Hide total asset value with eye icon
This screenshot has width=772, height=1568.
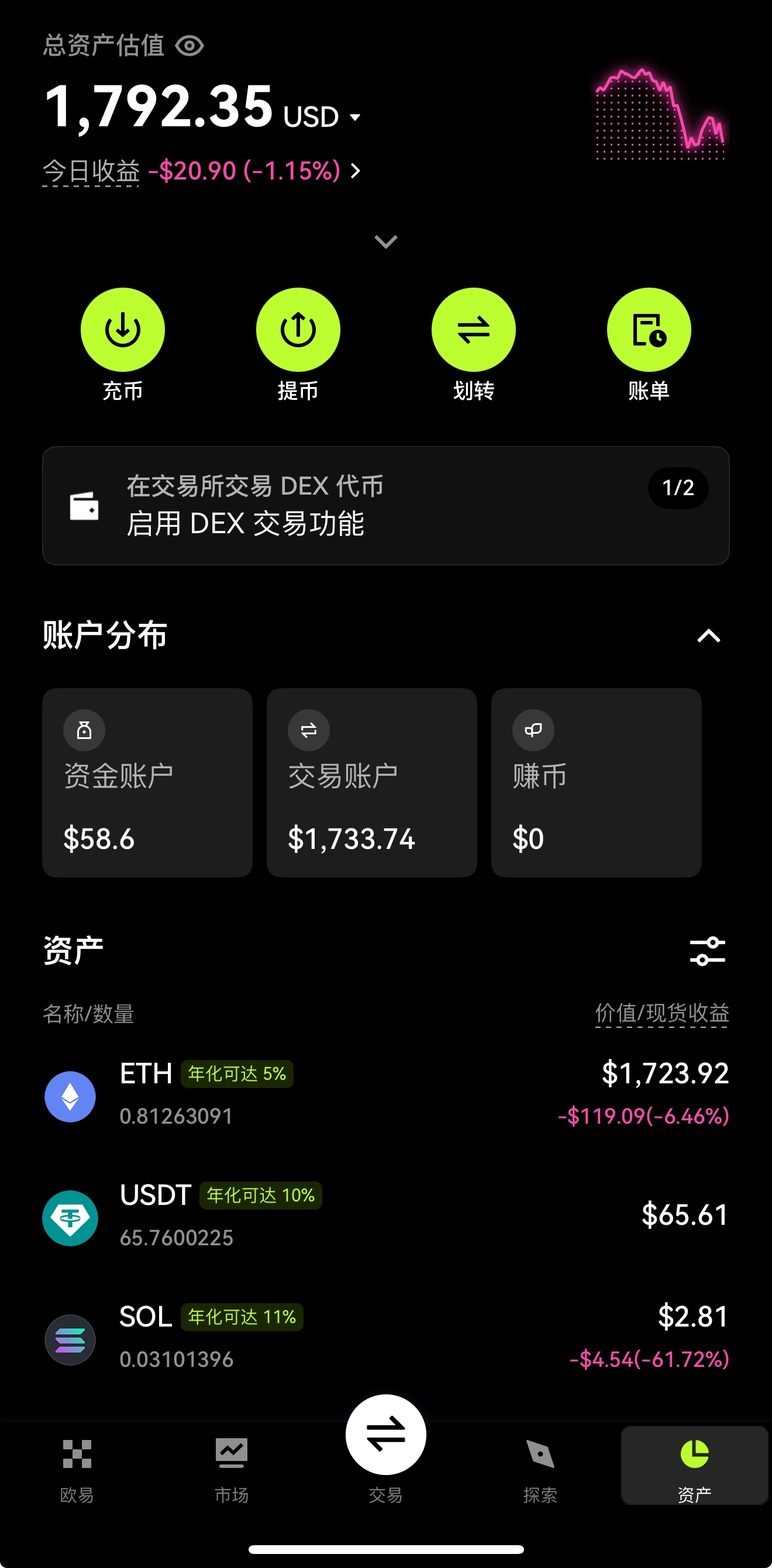[189, 46]
